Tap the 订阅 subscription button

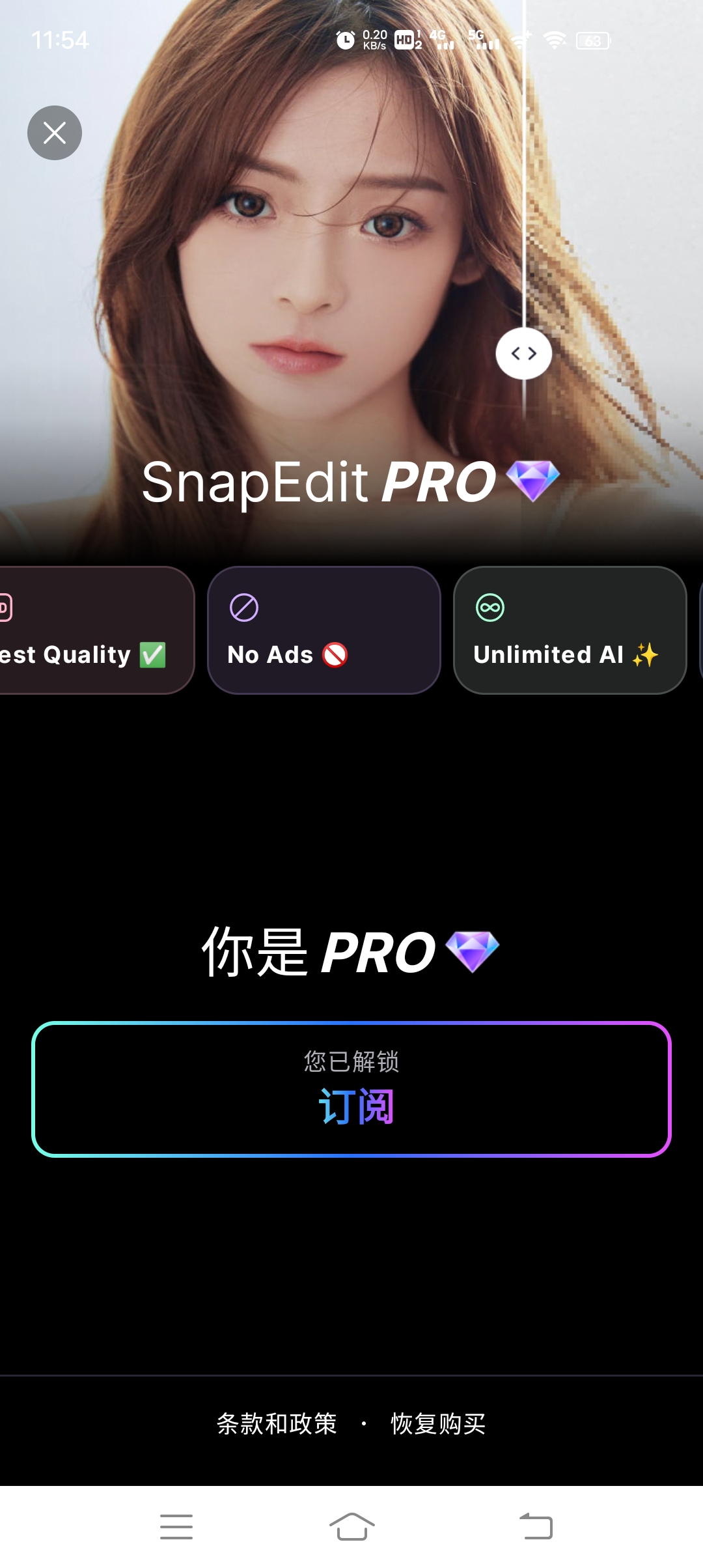351,1089
